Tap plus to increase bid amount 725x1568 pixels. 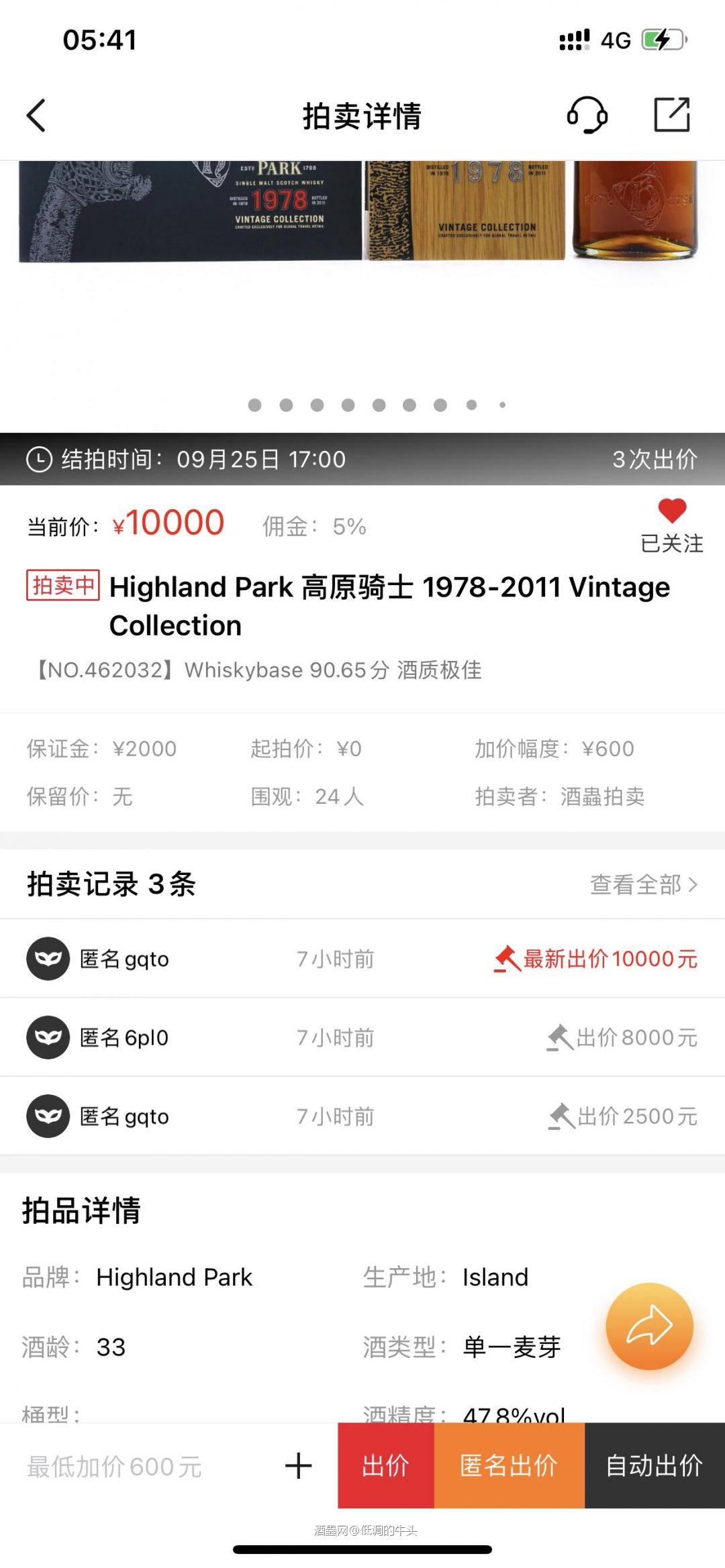[295, 1467]
